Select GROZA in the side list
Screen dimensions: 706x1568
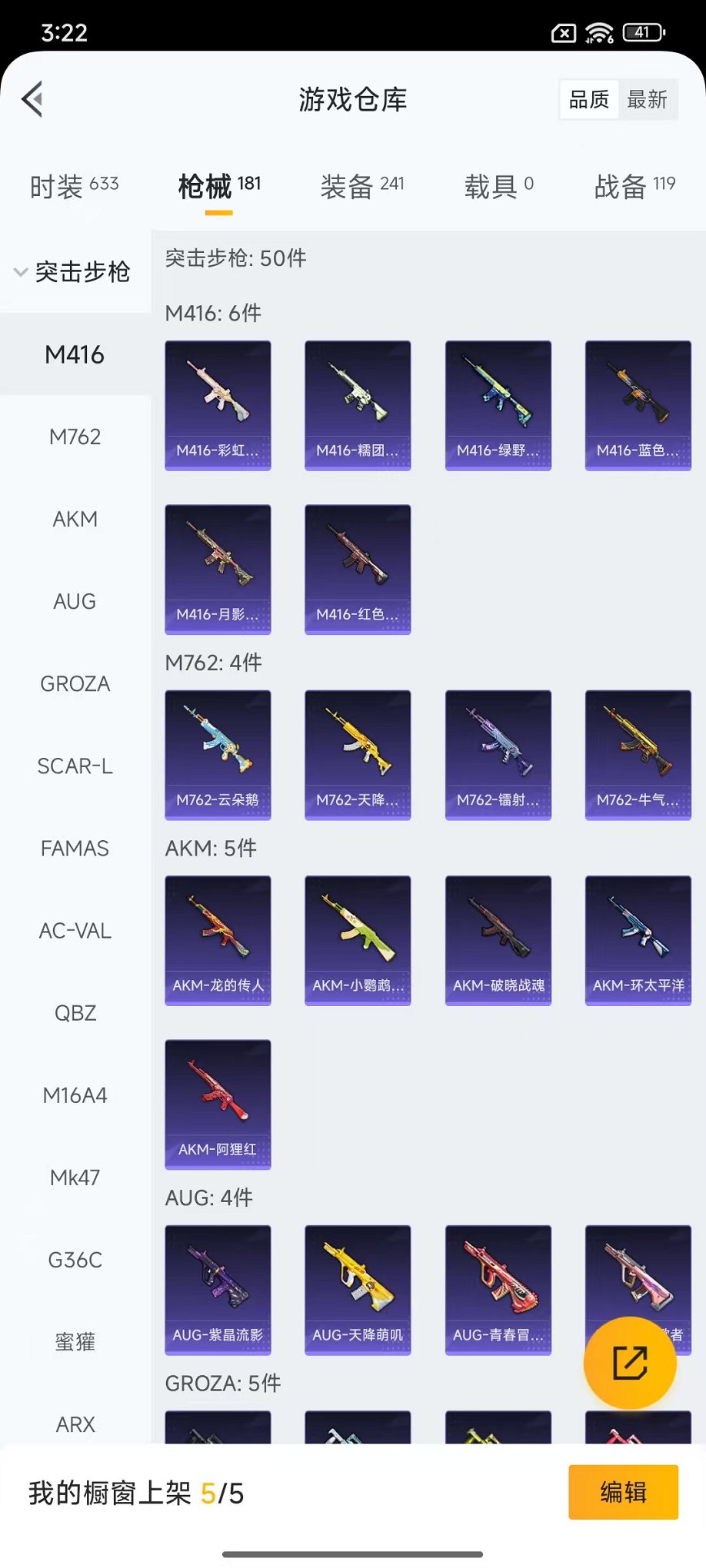coord(75,683)
